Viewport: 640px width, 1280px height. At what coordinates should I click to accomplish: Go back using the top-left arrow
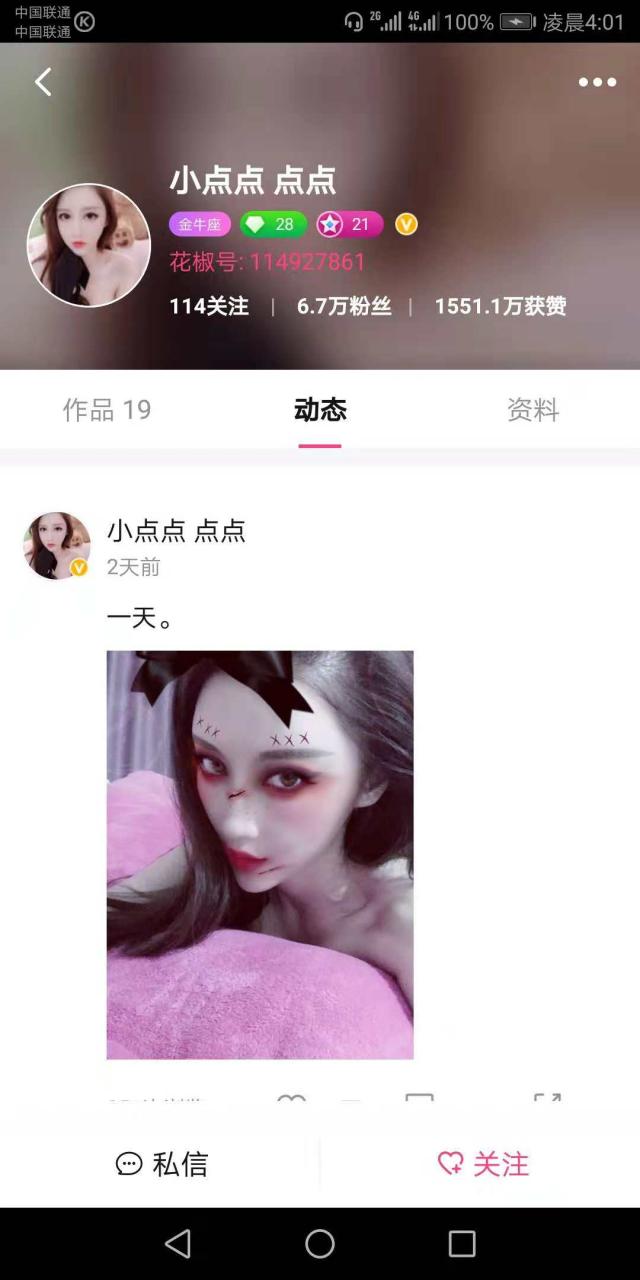click(x=43, y=82)
